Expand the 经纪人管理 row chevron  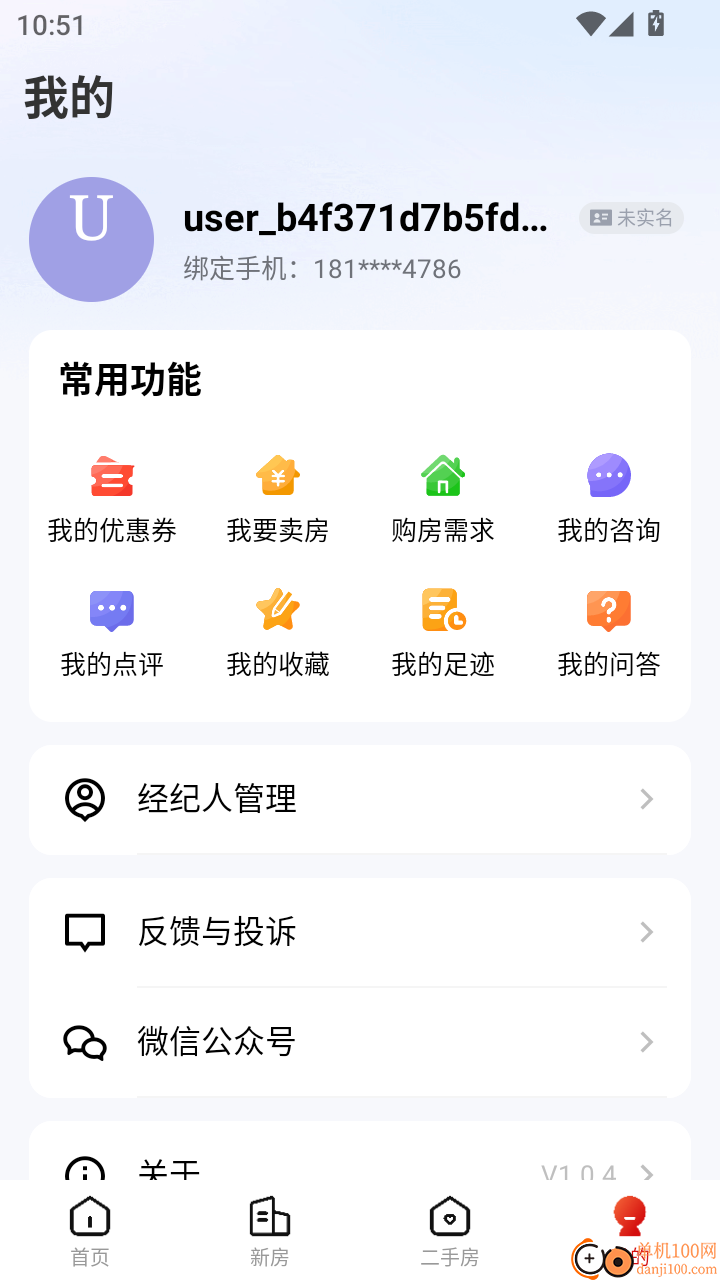[648, 799]
